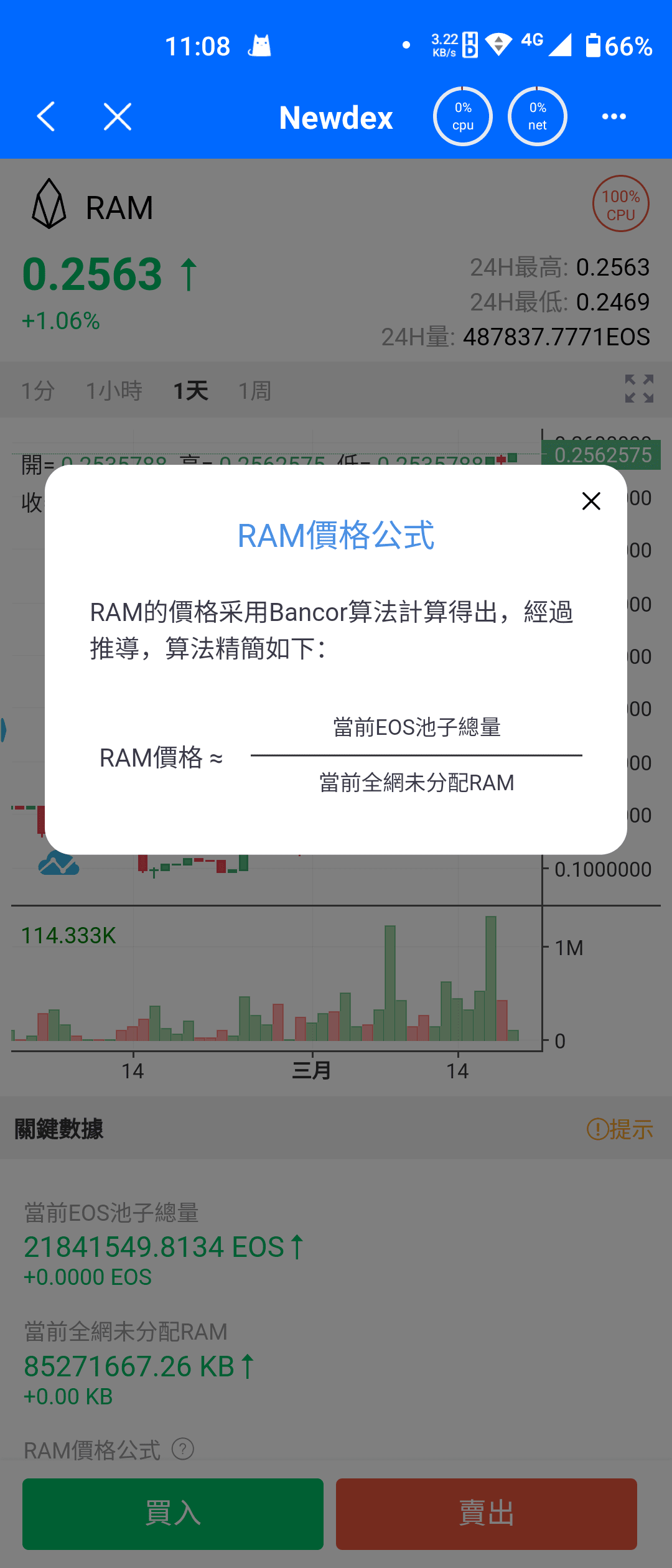Click the cloud weather icon on the chart

[x=59, y=865]
